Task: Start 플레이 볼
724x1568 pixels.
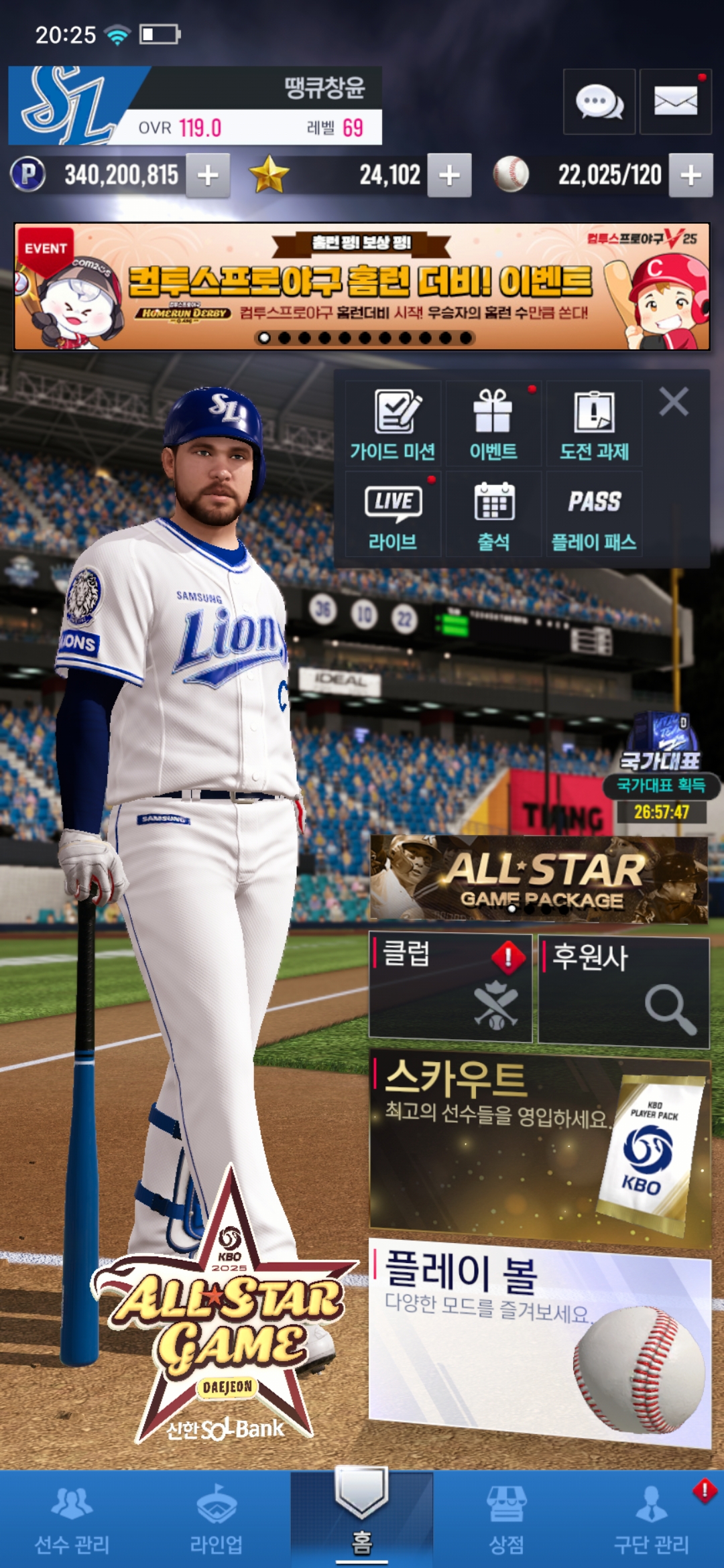Action: click(x=540, y=1342)
